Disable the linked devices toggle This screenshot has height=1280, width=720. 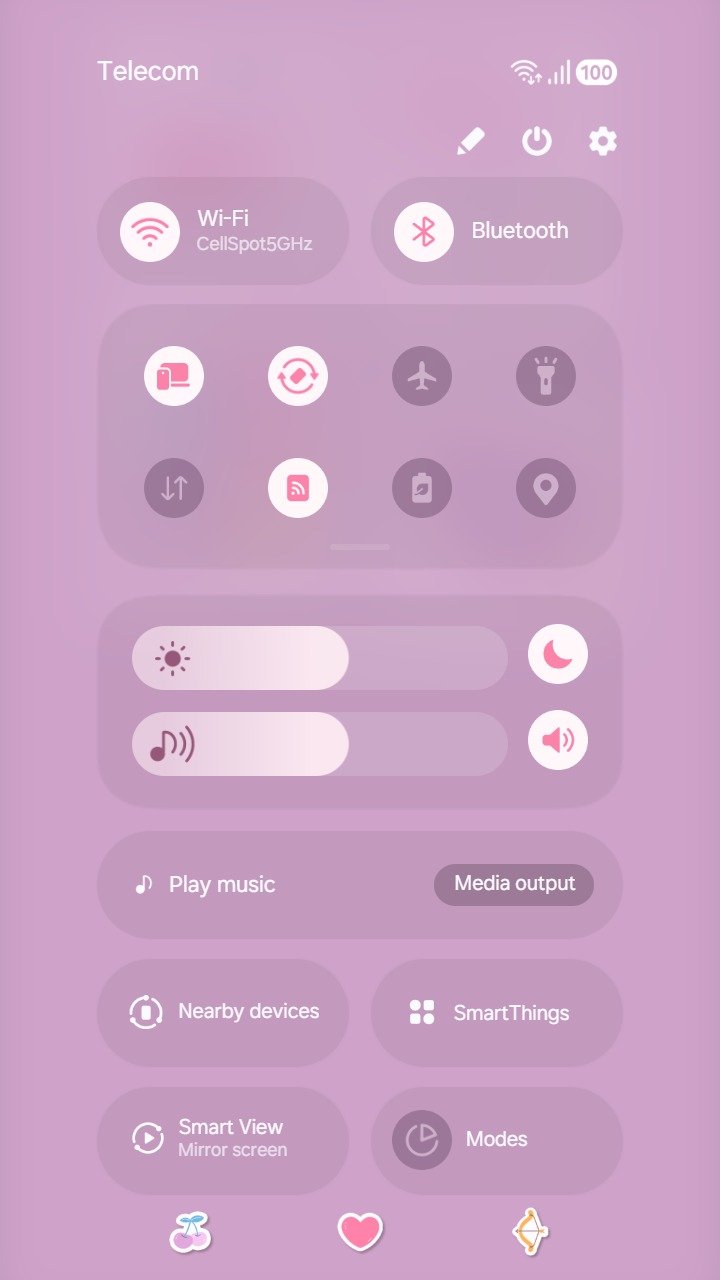tap(174, 377)
